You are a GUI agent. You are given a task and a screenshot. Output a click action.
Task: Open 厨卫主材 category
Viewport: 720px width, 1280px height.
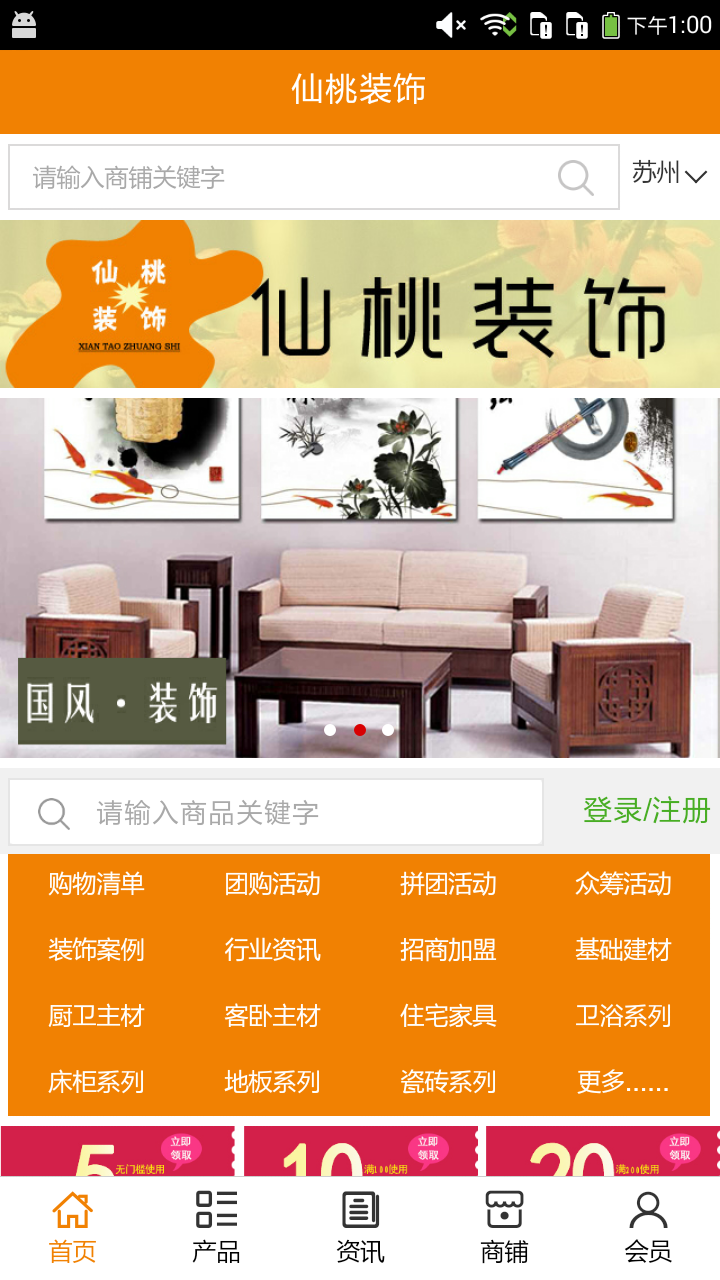coord(96,1016)
